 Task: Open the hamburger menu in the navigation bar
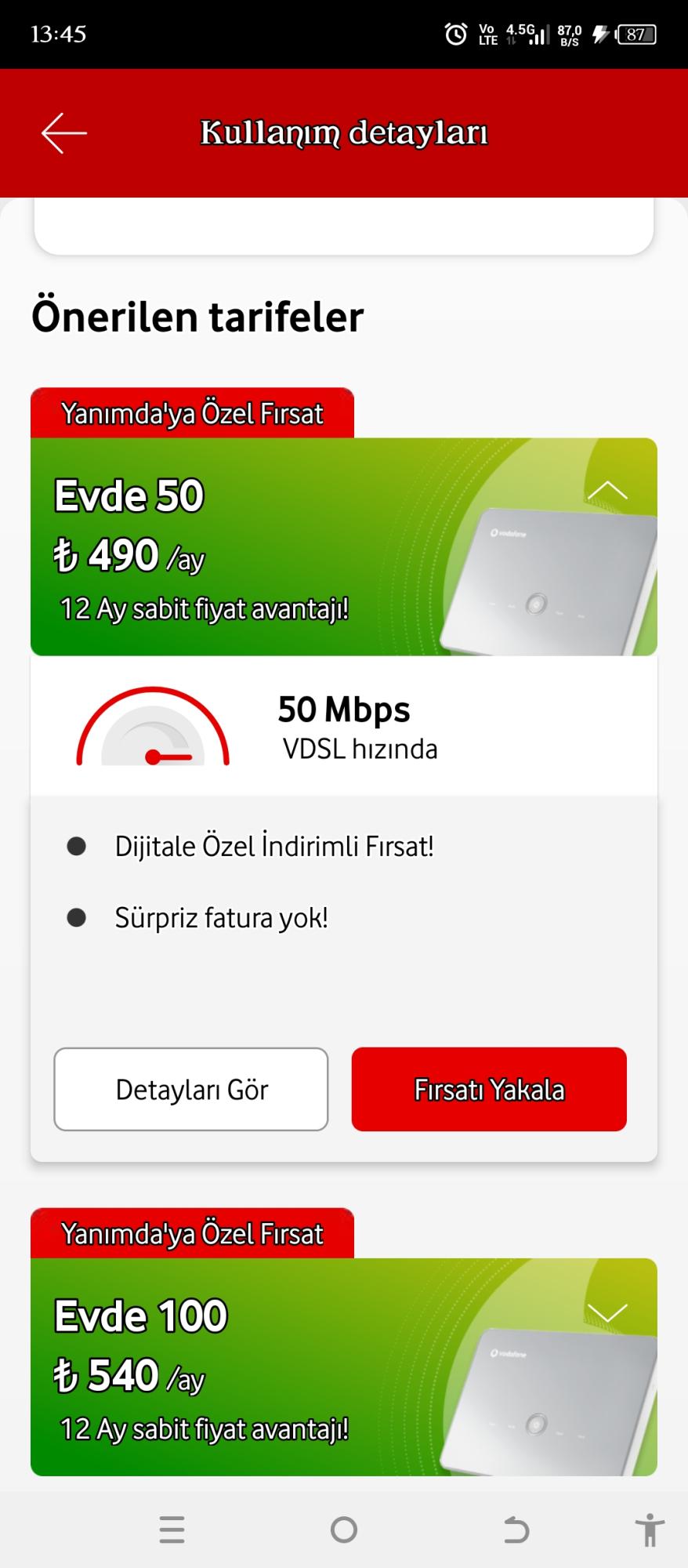[x=172, y=1529]
